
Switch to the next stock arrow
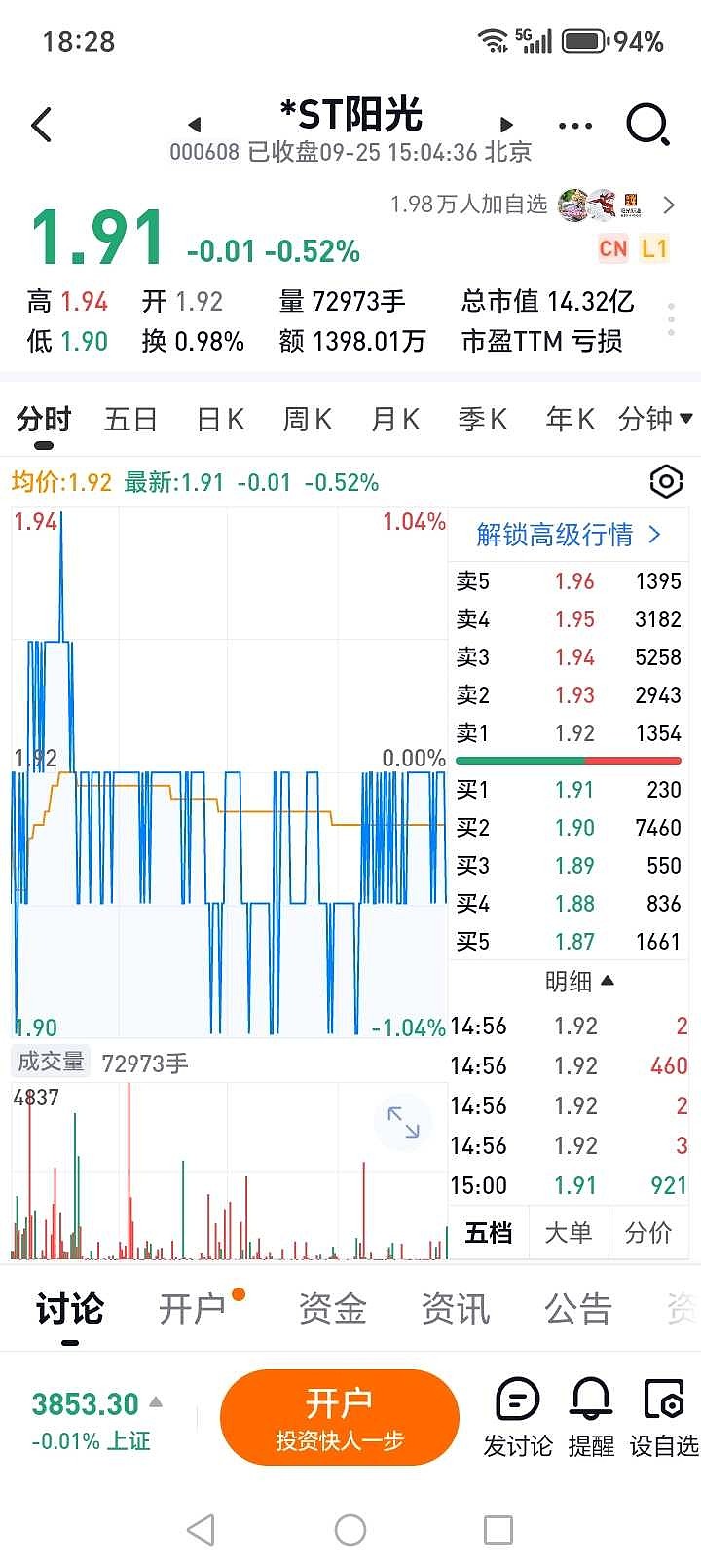click(506, 125)
